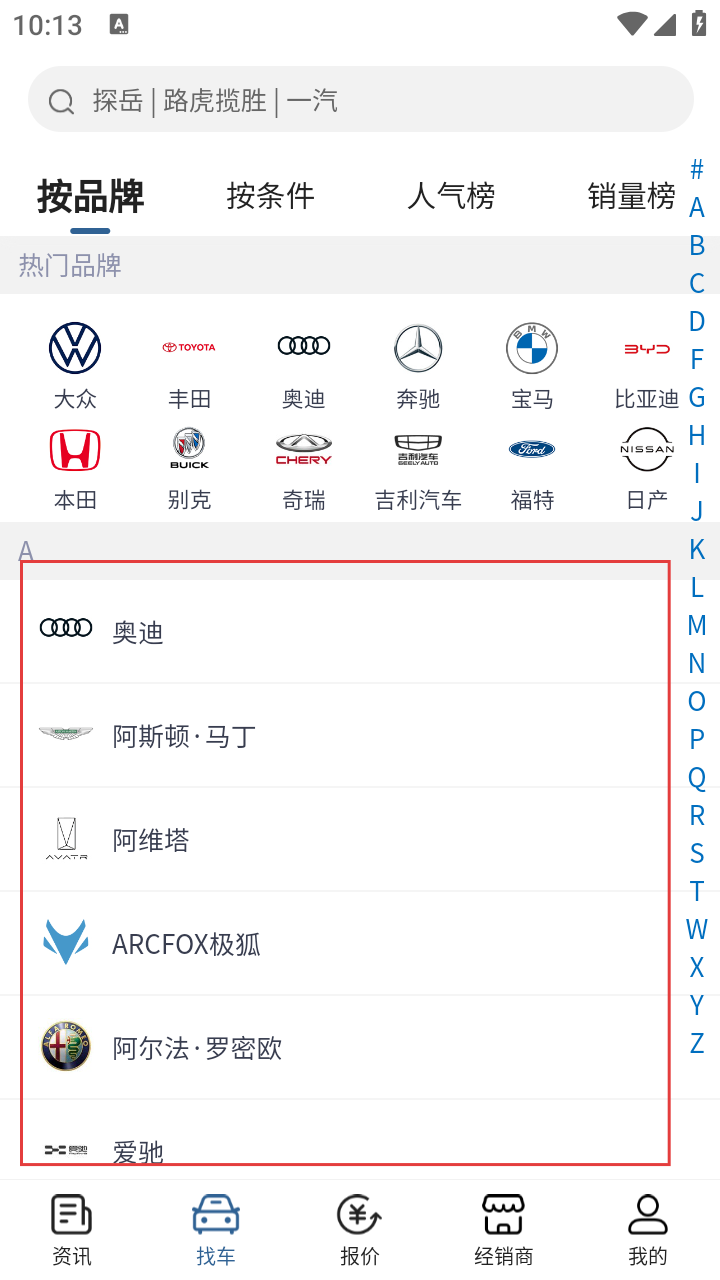Open the 奔驰 hot brand
Screen dimensions: 720x1280
418,365
